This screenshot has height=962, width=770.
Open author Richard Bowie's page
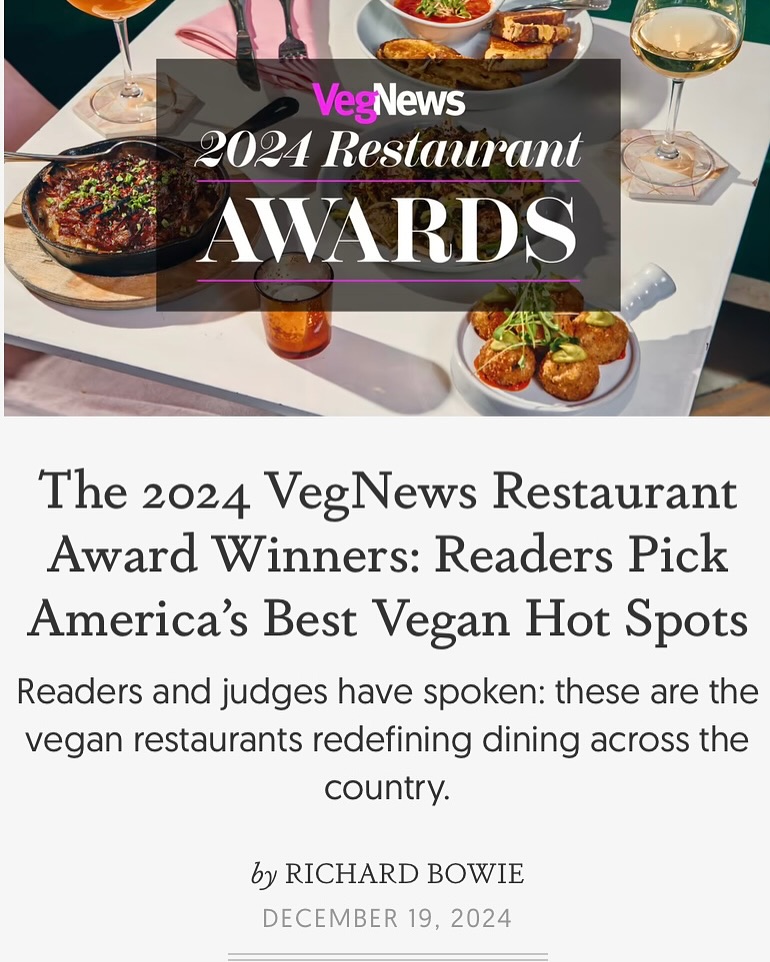pos(404,873)
